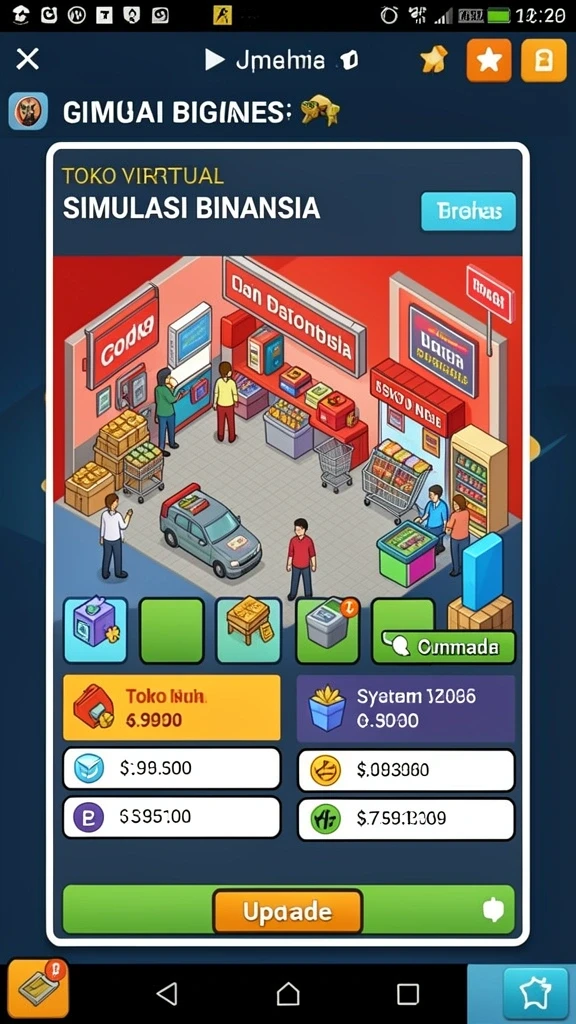Screen dimensions: 576x1024
Task: Open the yellow Toko card
Action: [x=172, y=708]
